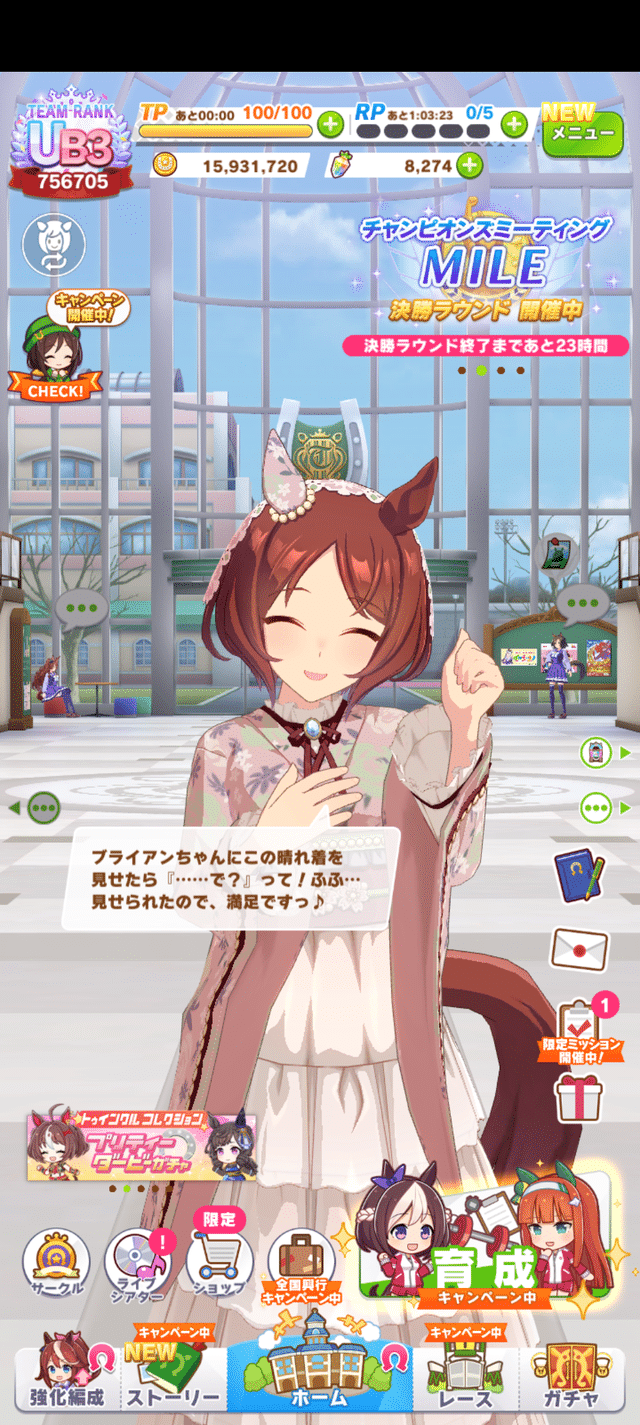
Task: Open the mail envelope icon
Action: pyautogui.click(x=579, y=946)
